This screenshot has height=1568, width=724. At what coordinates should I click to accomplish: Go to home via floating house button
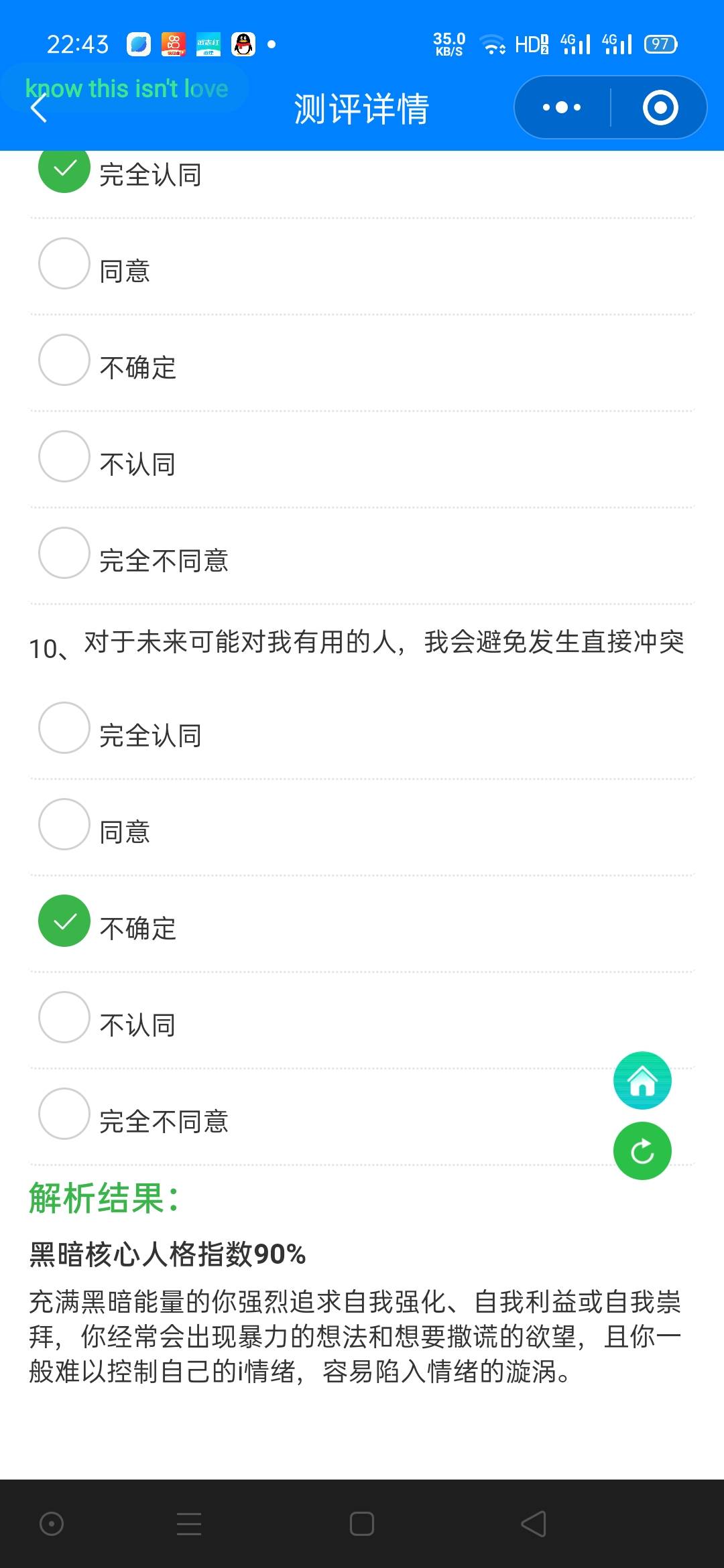click(642, 1080)
